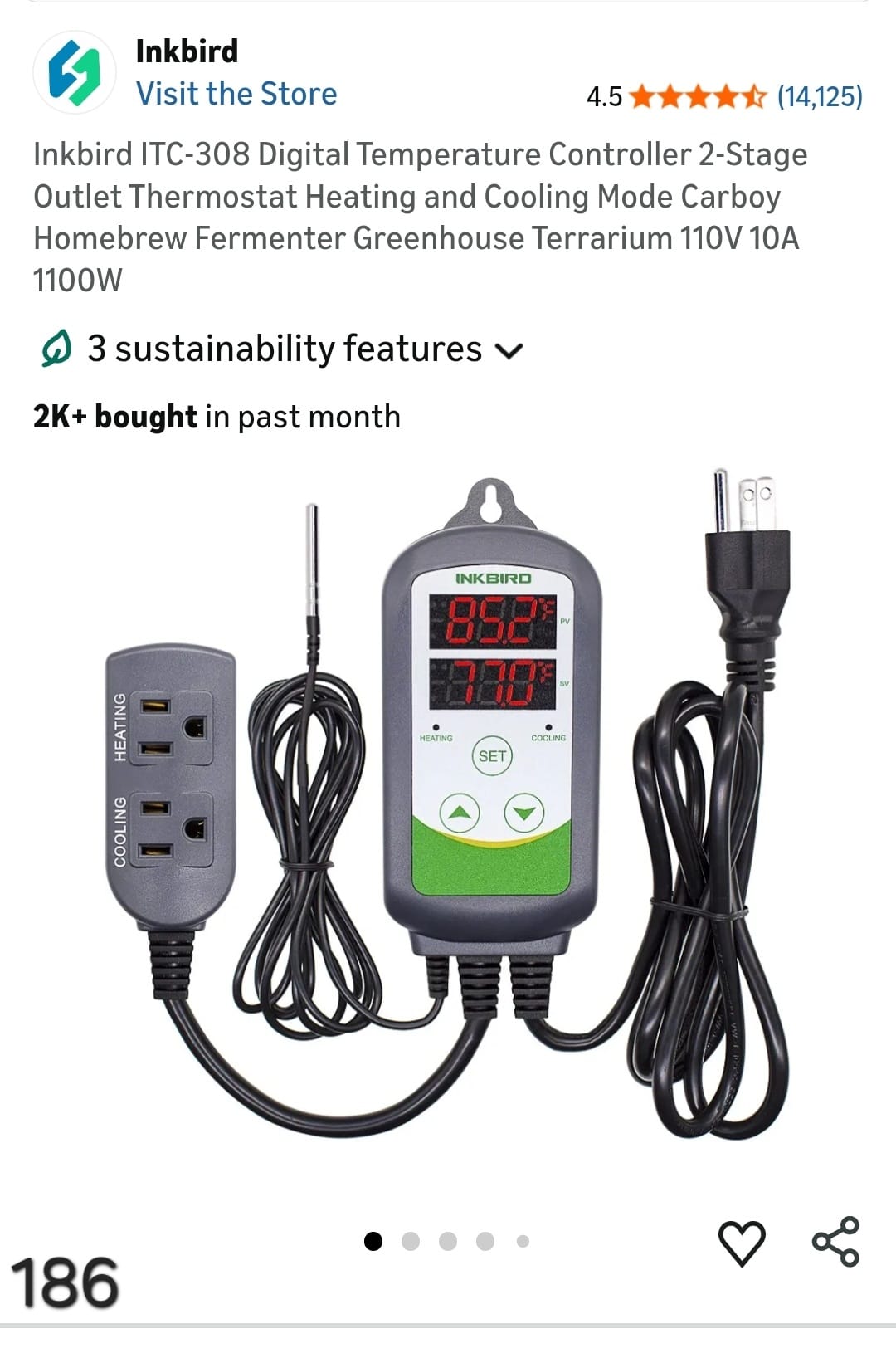Share this product listing
This screenshot has width=896, height=1358.
tap(835, 1241)
